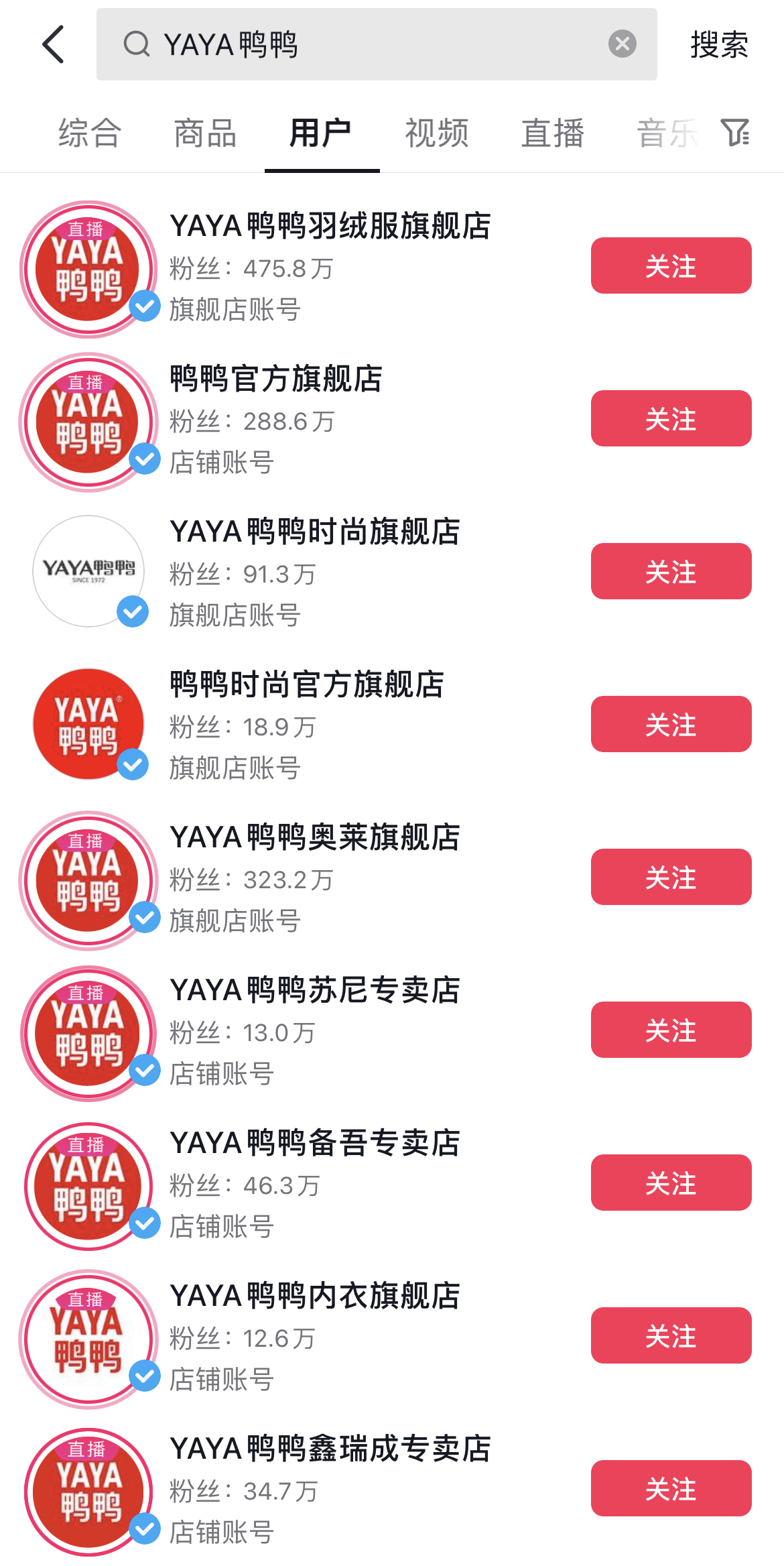This screenshot has width=784, height=1566.
Task: Follow YAYA鸭鸭鑫瑞成专卖店
Action: coord(671,1488)
